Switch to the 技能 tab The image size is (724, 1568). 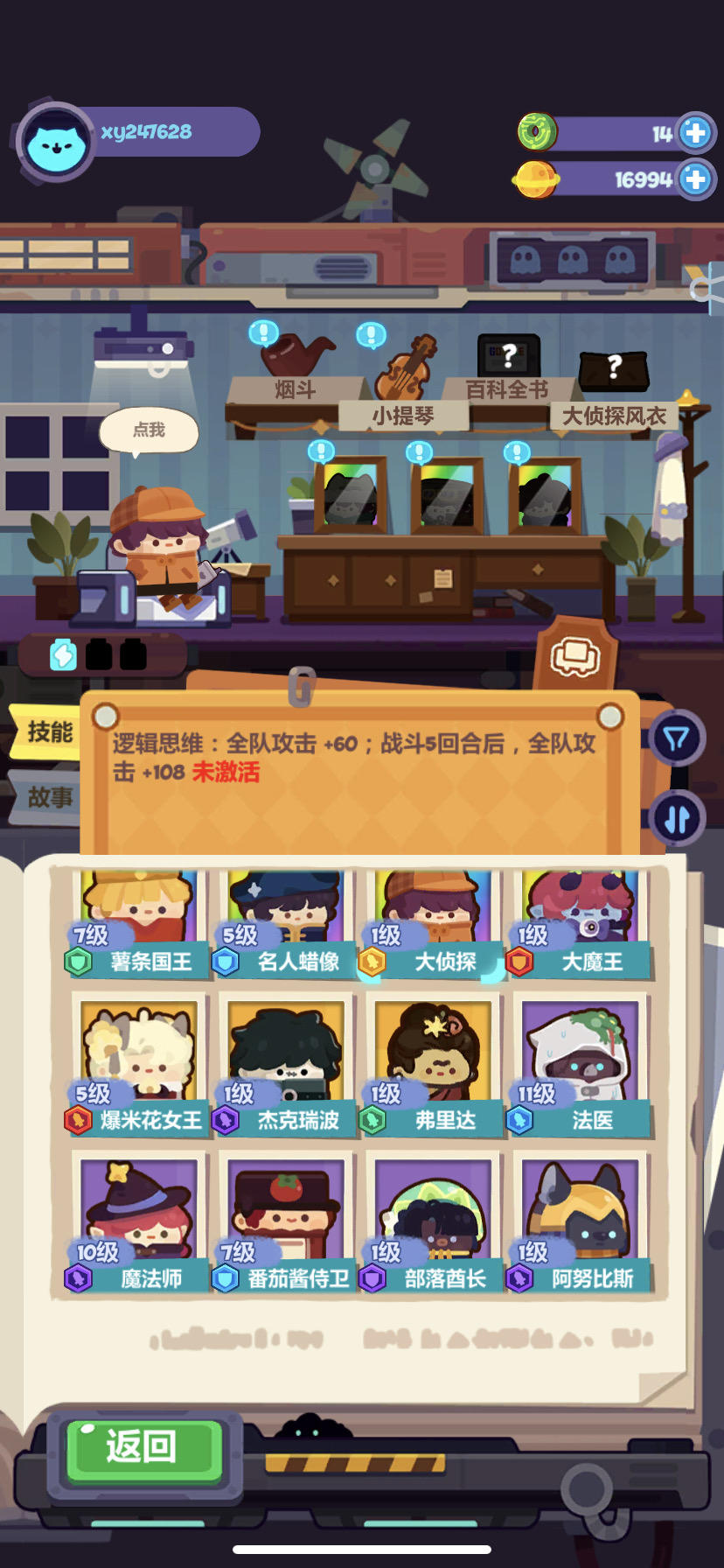pyautogui.click(x=48, y=733)
